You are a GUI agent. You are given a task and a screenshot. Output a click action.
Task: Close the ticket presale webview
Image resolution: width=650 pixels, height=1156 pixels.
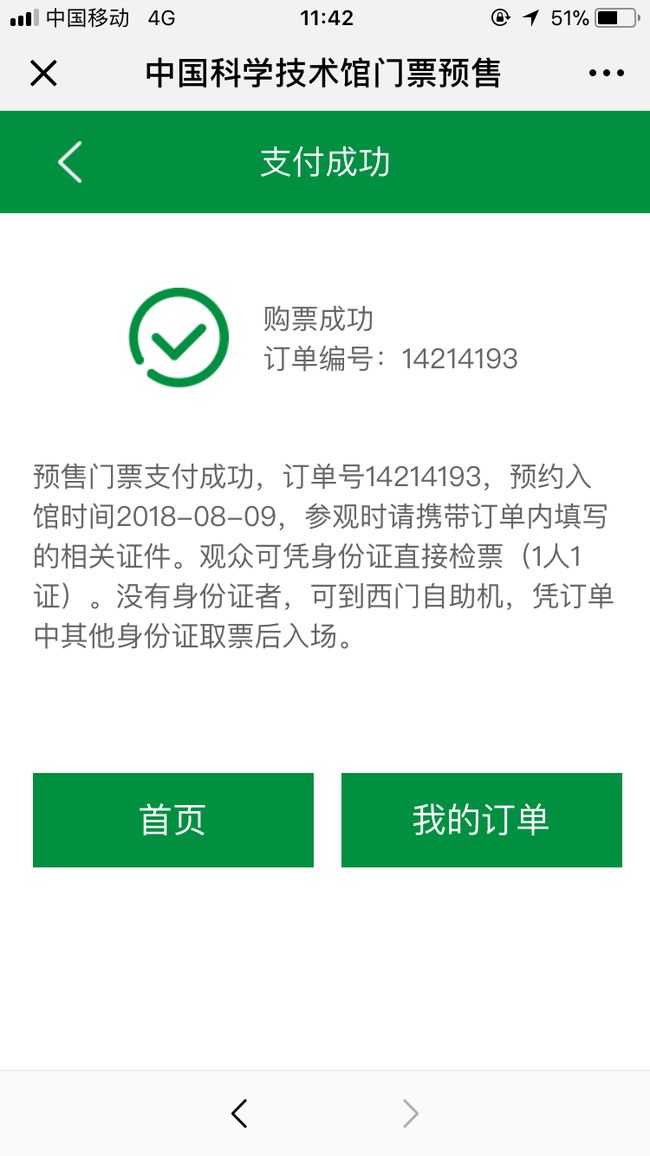tap(43, 73)
